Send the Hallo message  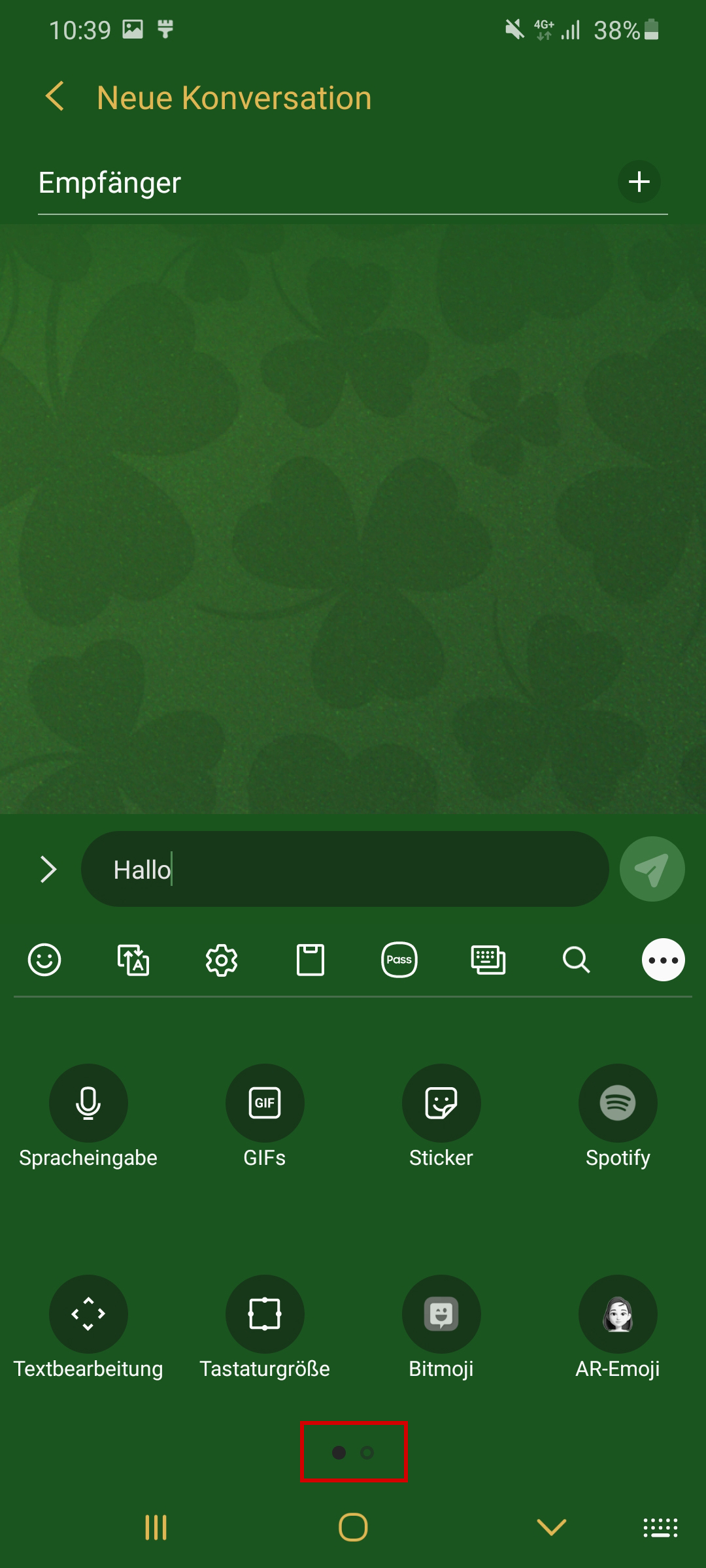coord(652,869)
